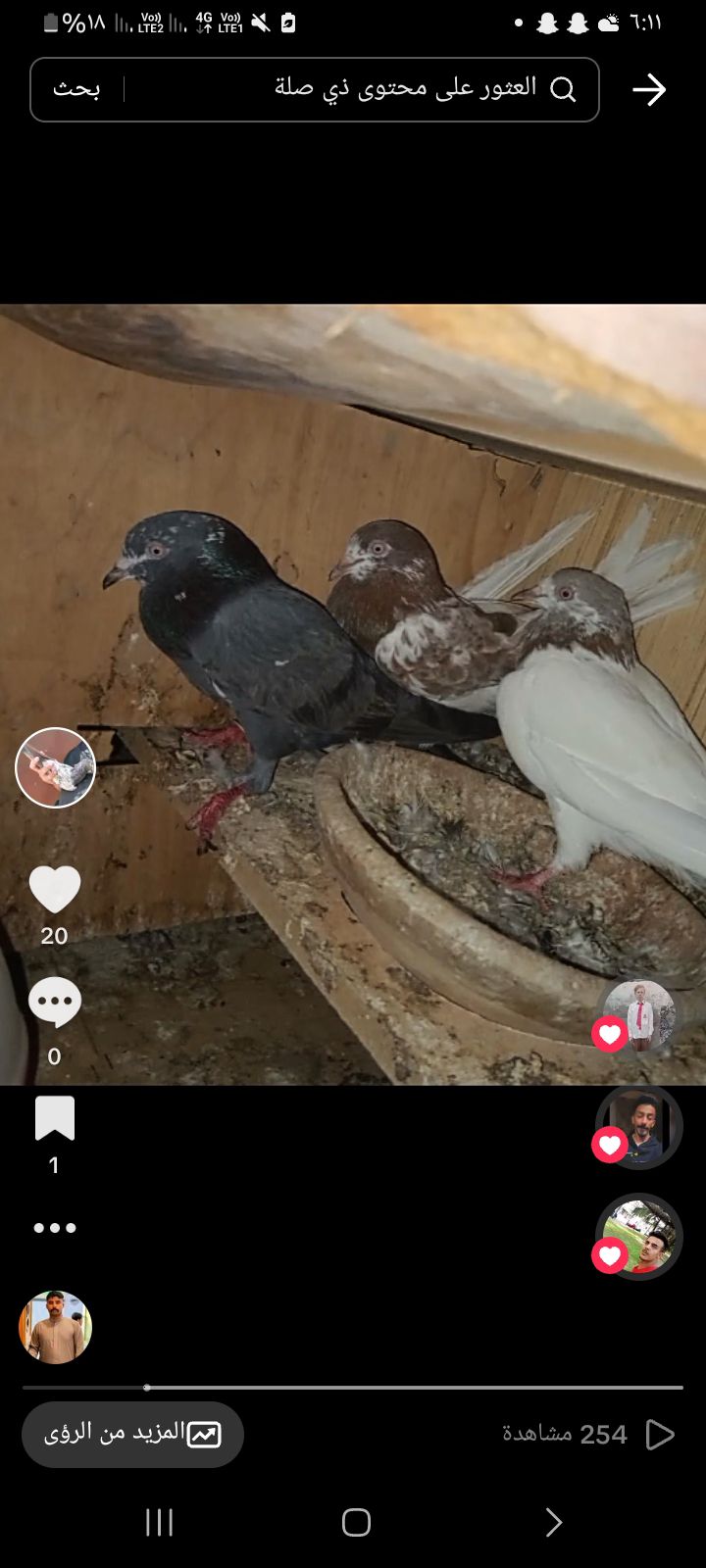Like the pigeon video with heart icon
This screenshot has width=706, height=1568.
pos(55,888)
